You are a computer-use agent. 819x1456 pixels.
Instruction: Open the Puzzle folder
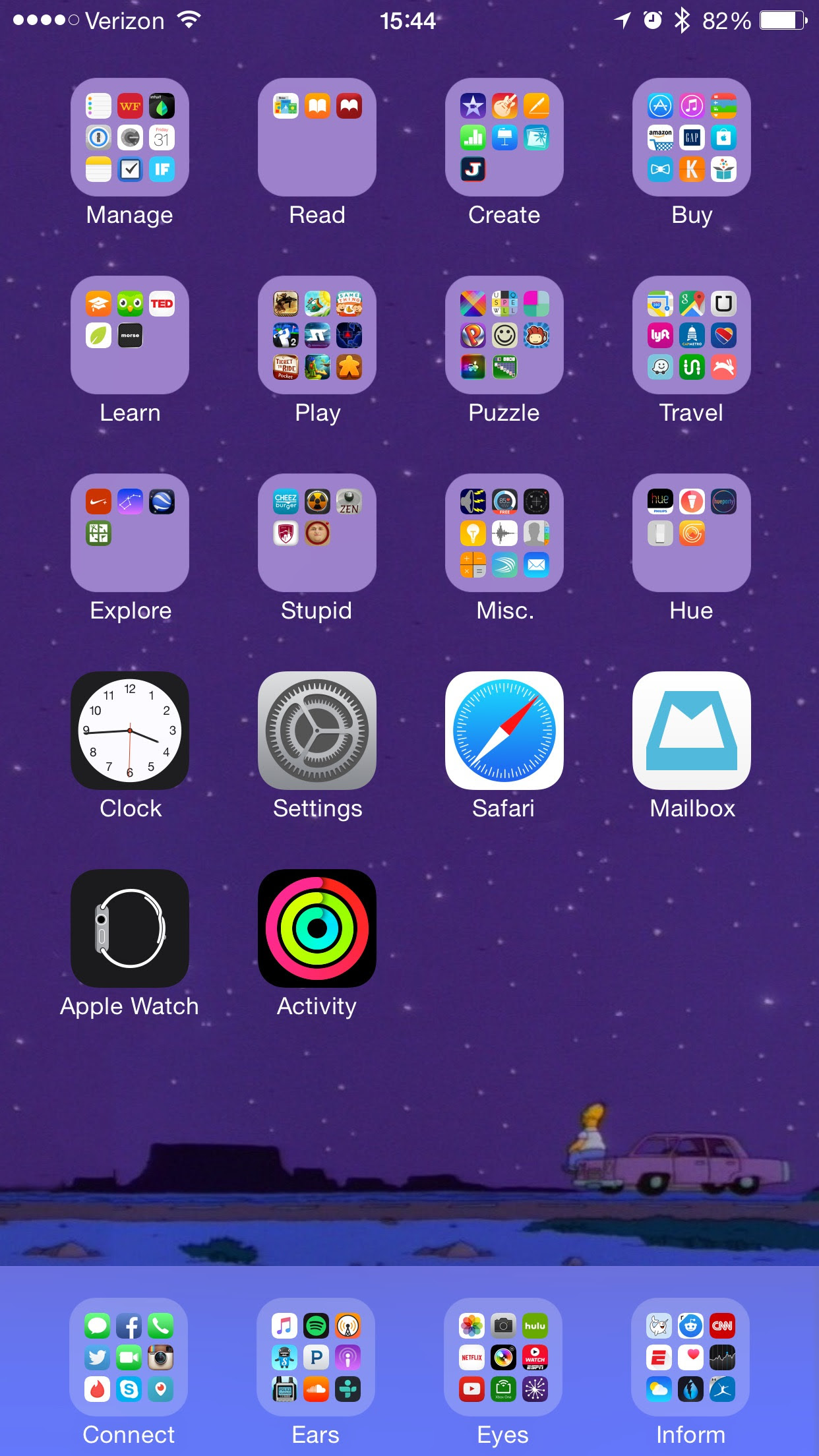(504, 335)
